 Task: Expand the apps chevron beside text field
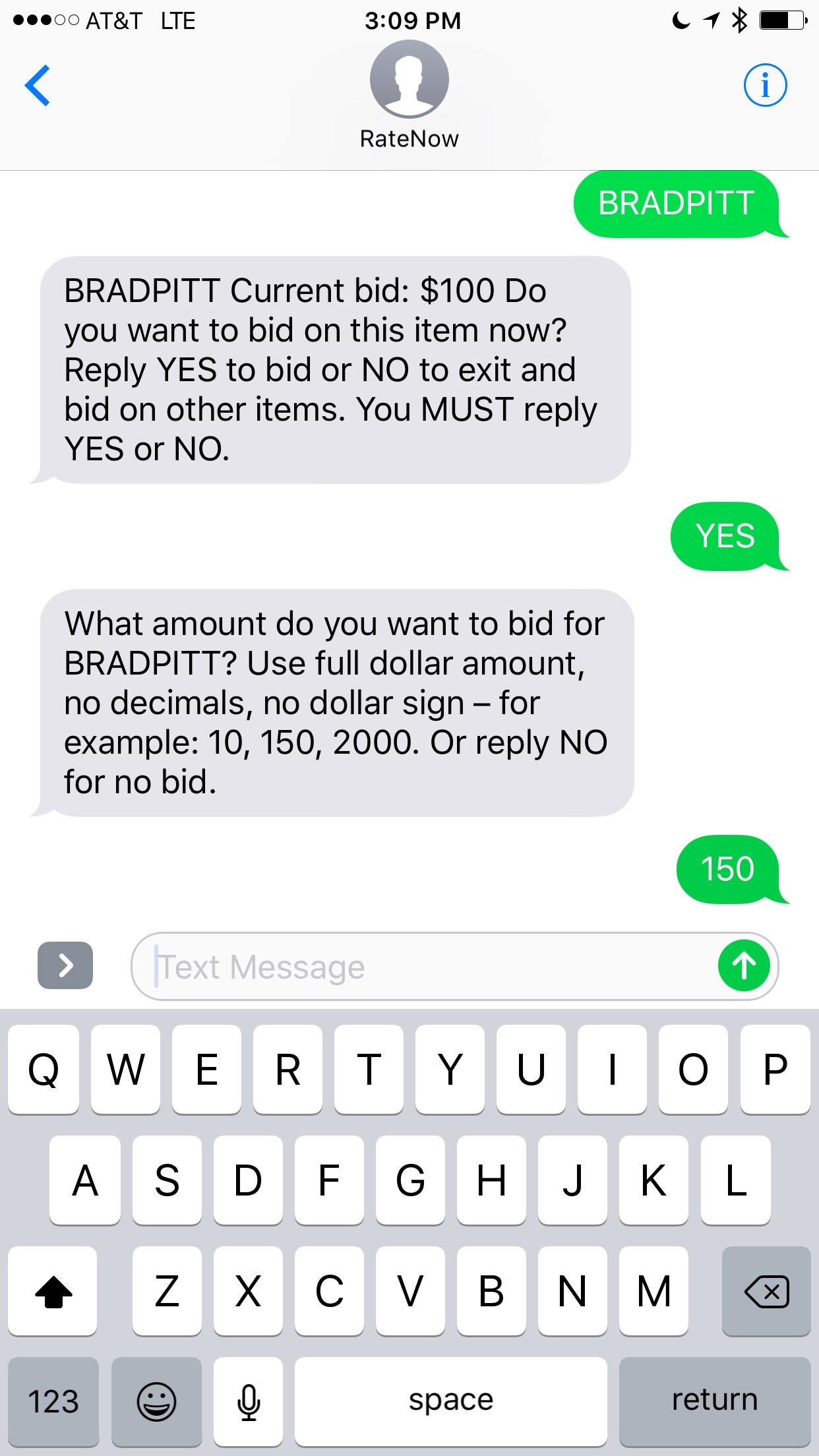(65, 965)
